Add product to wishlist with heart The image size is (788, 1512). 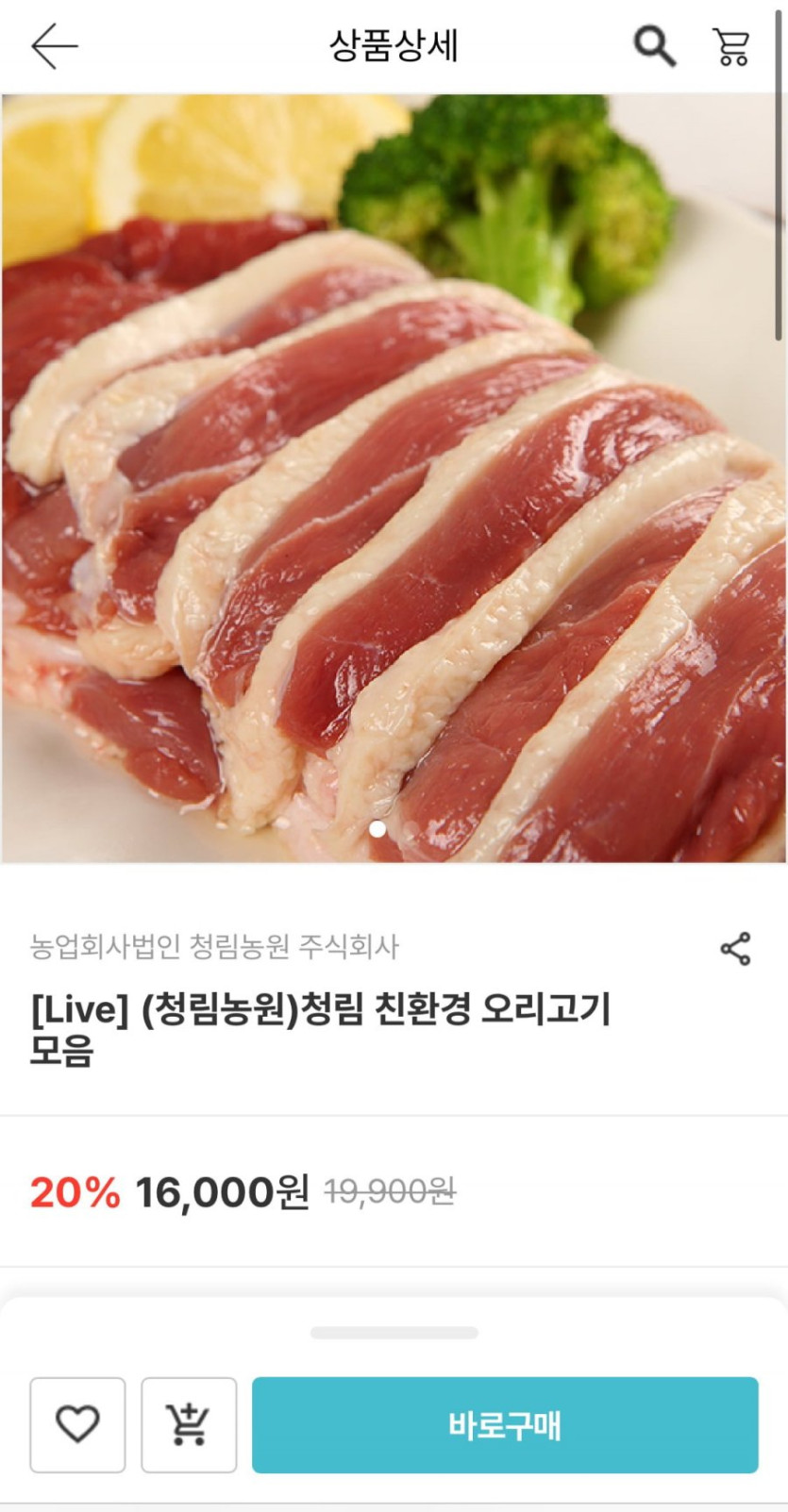point(77,1424)
